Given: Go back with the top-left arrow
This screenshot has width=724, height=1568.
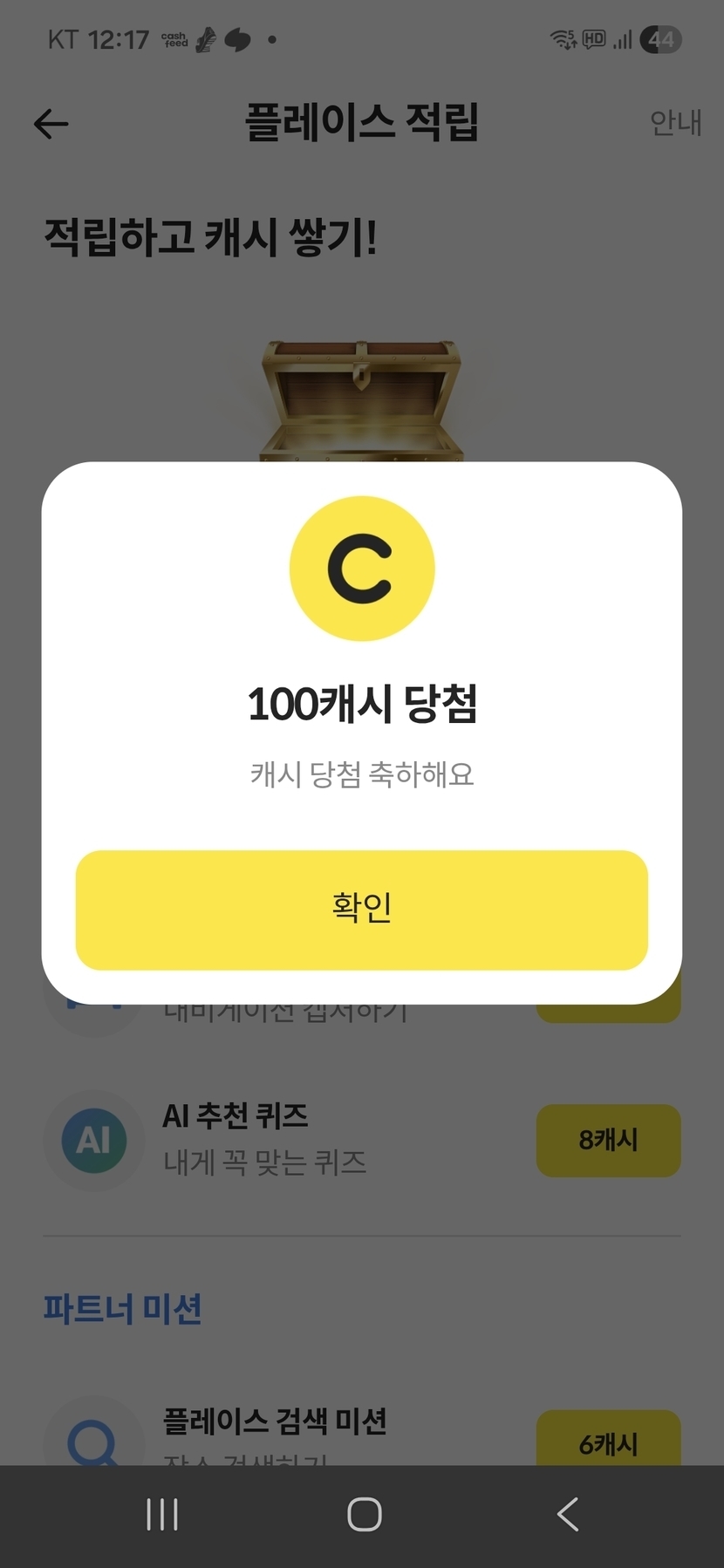Looking at the screenshot, I should (x=51, y=124).
